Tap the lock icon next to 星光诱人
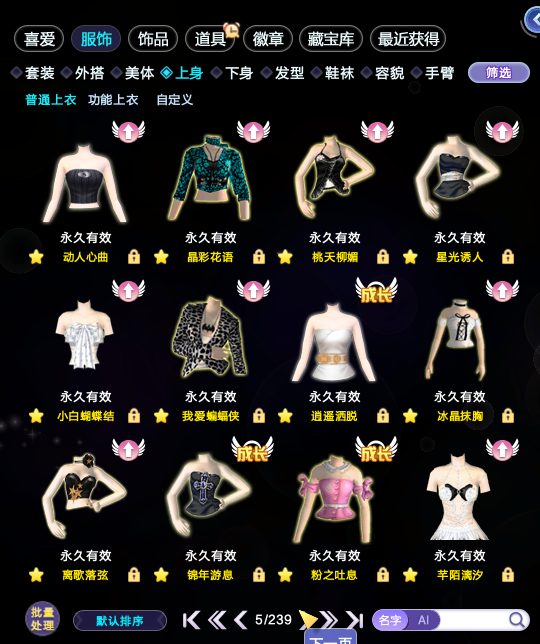The image size is (540, 644). click(x=508, y=257)
